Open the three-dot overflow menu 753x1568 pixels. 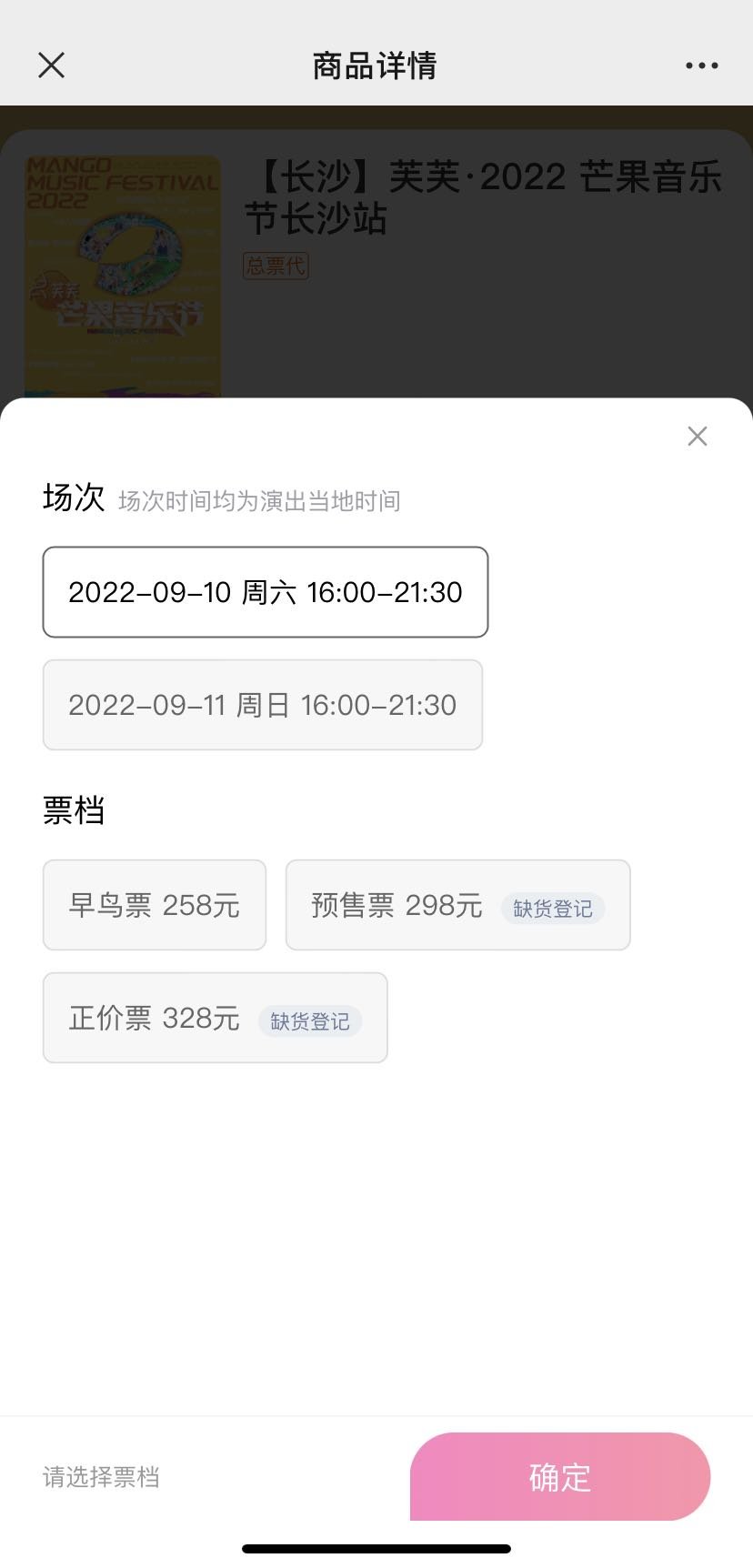tap(701, 65)
